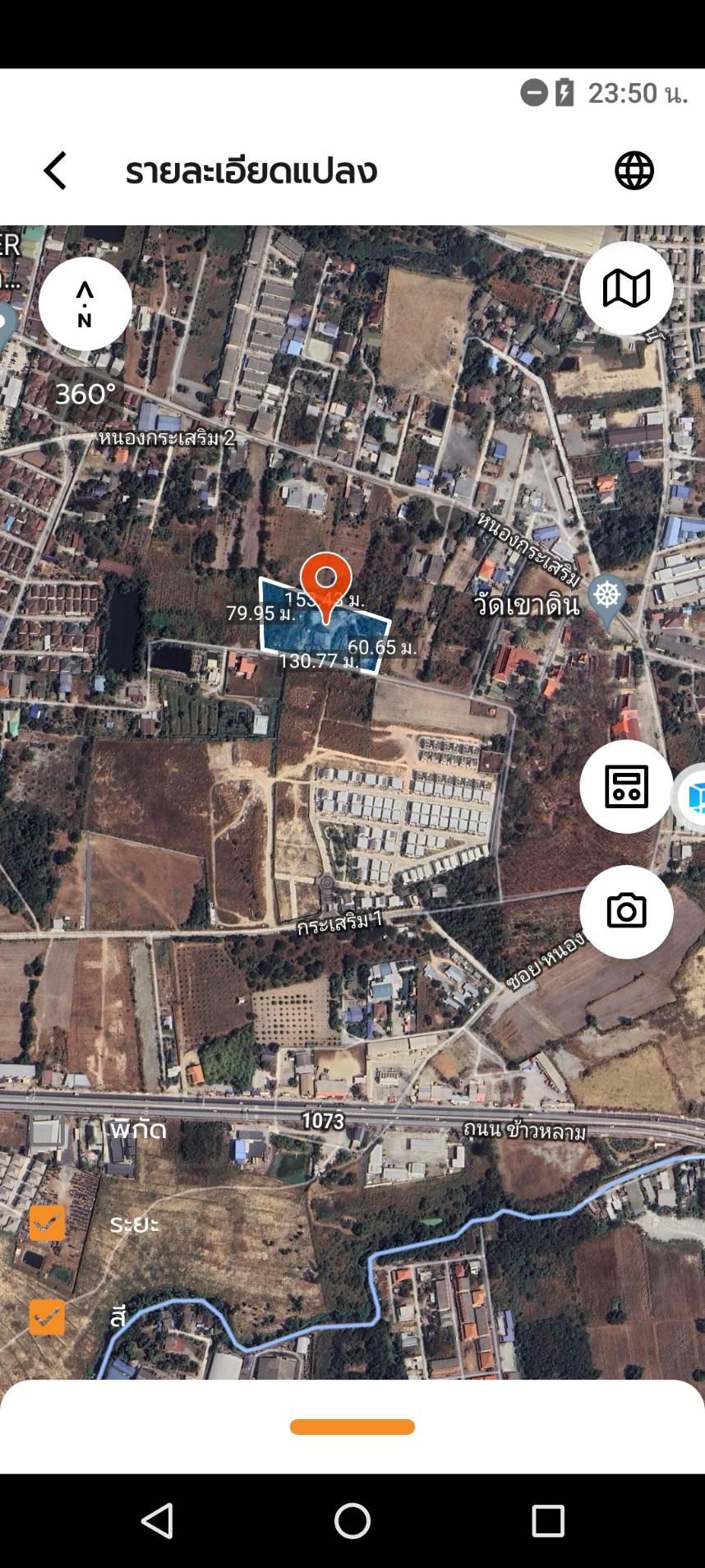This screenshot has height=1568, width=705.
Task: Open the system recent apps
Action: pos(547,1520)
